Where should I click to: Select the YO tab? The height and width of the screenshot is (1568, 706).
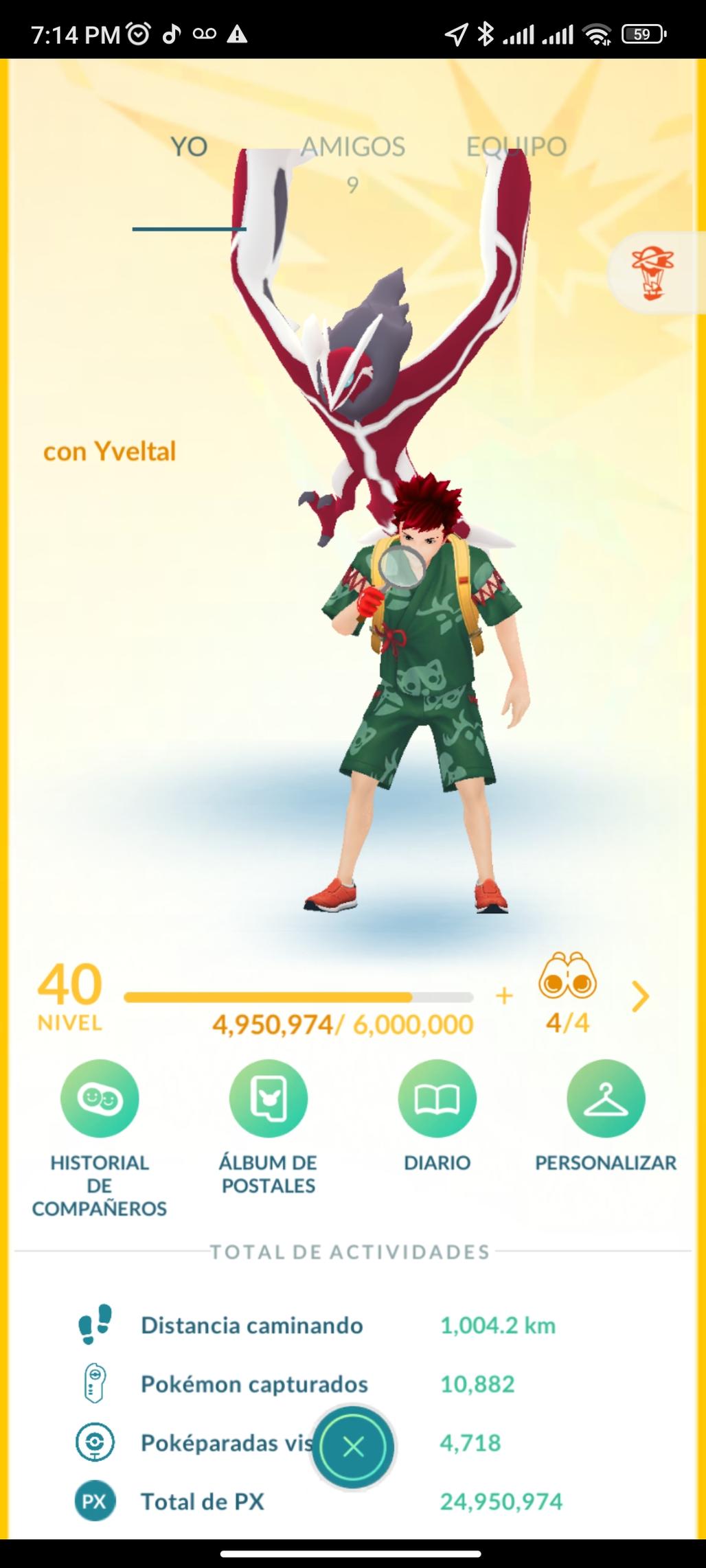(x=189, y=147)
